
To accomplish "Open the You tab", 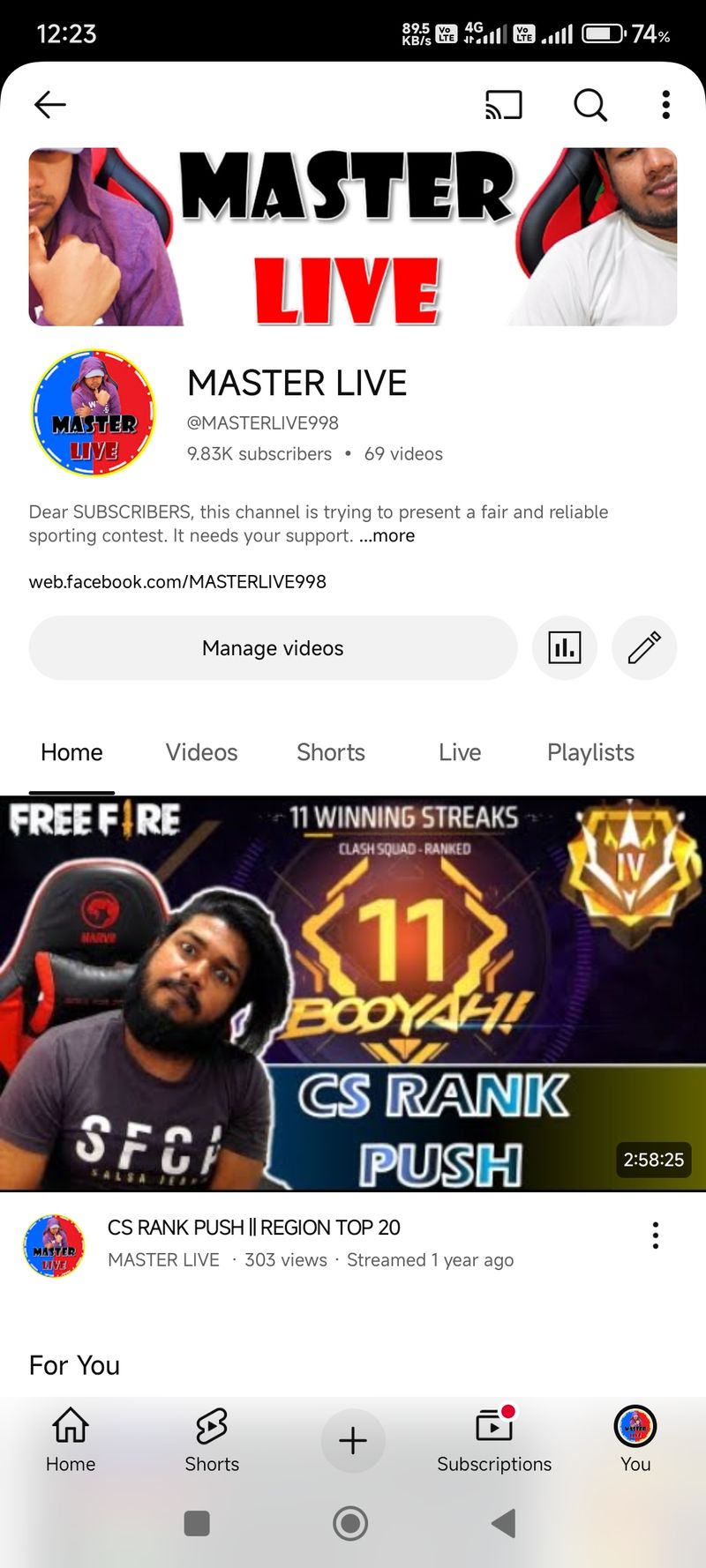I will click(x=635, y=1440).
